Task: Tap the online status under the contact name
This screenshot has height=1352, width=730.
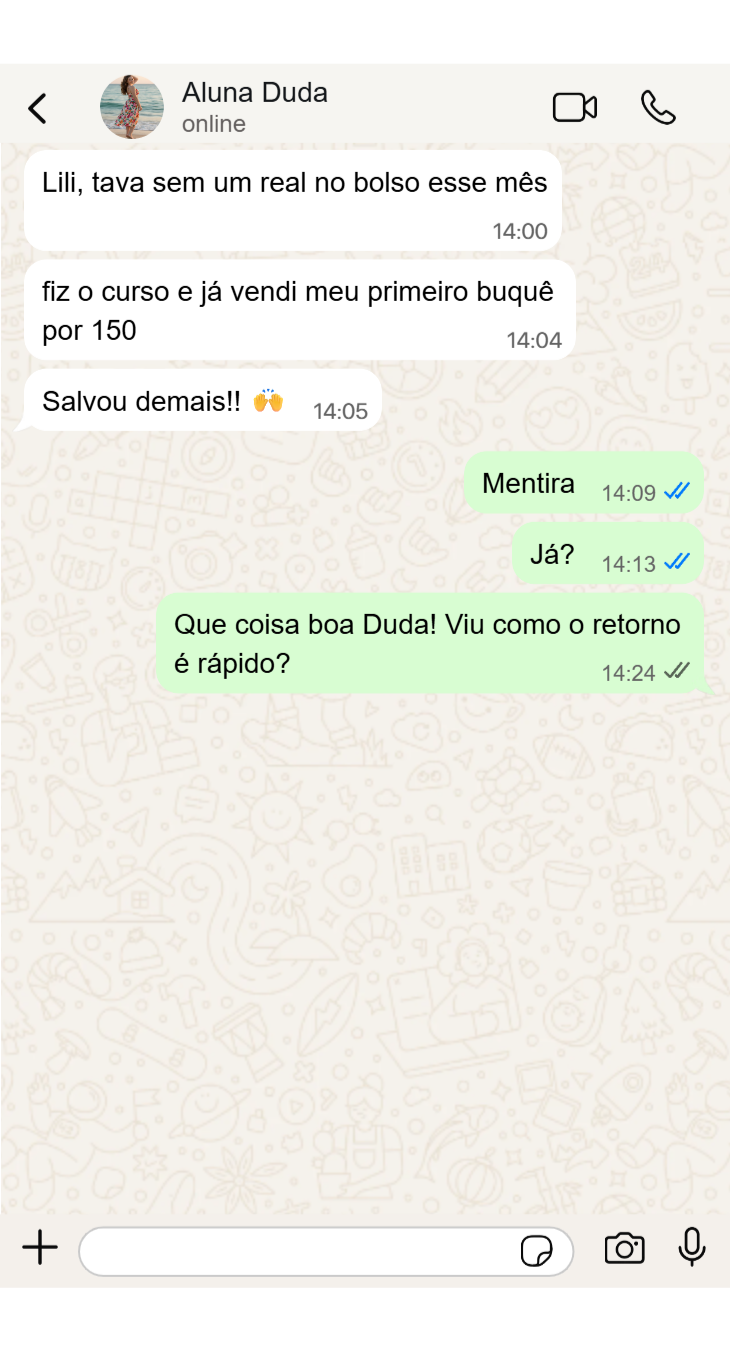Action: [x=212, y=124]
